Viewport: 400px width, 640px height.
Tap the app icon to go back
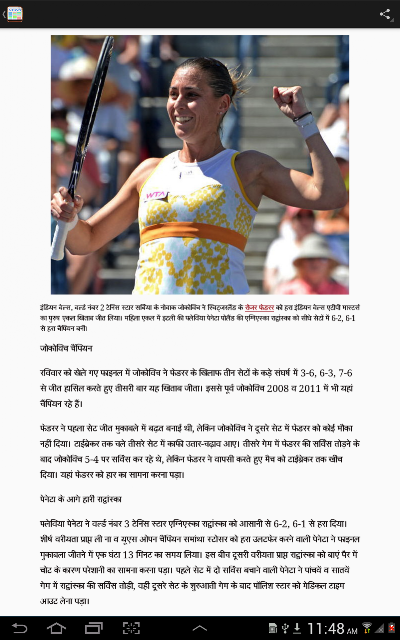pos(15,14)
